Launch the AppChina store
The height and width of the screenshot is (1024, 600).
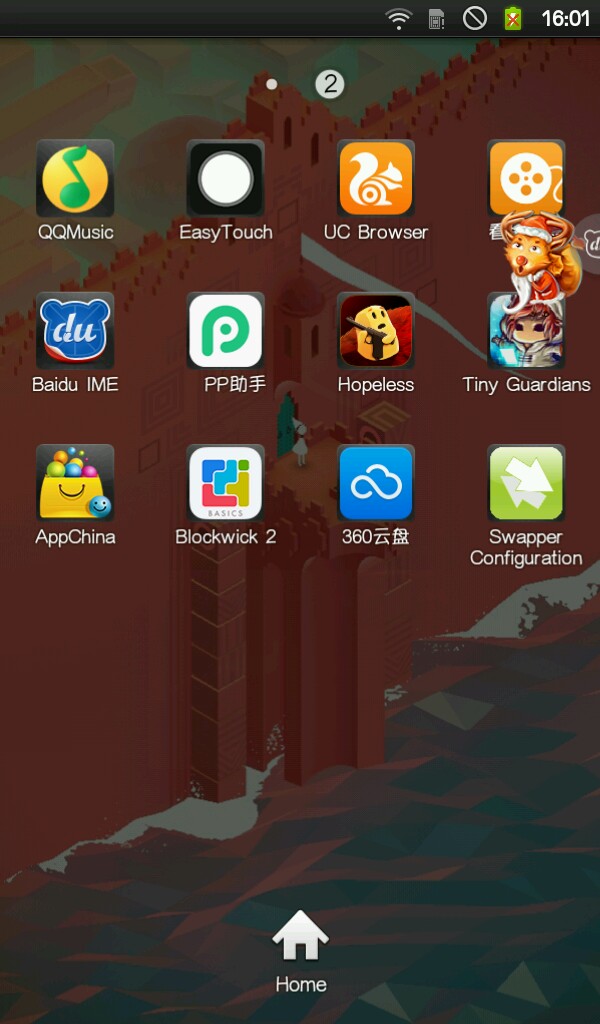(75, 484)
